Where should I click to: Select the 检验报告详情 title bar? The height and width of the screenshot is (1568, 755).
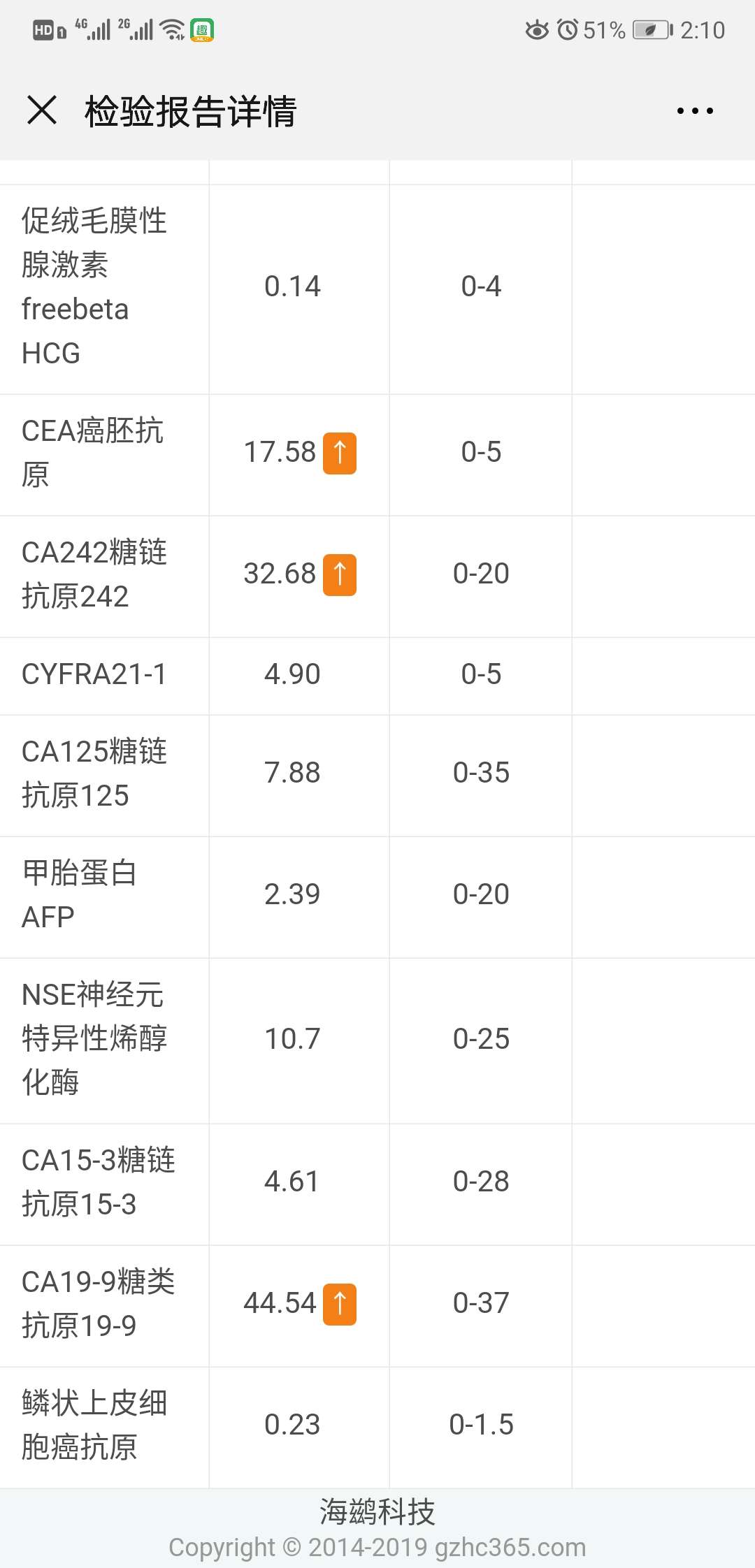tap(191, 110)
